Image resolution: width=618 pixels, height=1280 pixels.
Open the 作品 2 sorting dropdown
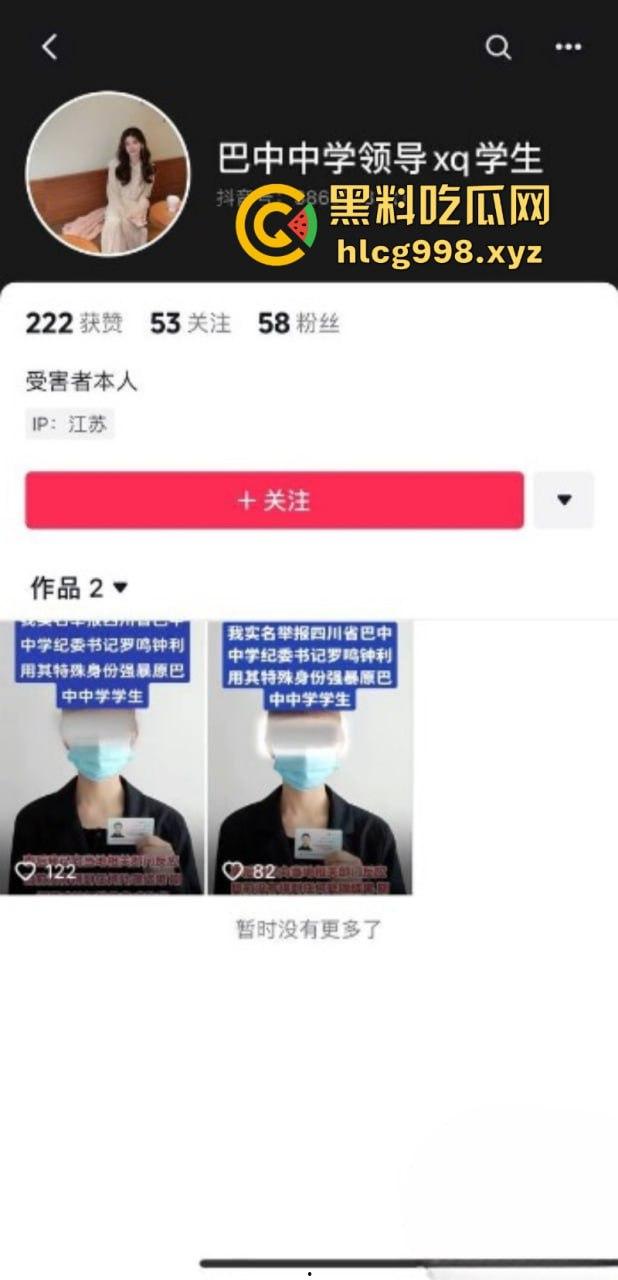[x=80, y=588]
